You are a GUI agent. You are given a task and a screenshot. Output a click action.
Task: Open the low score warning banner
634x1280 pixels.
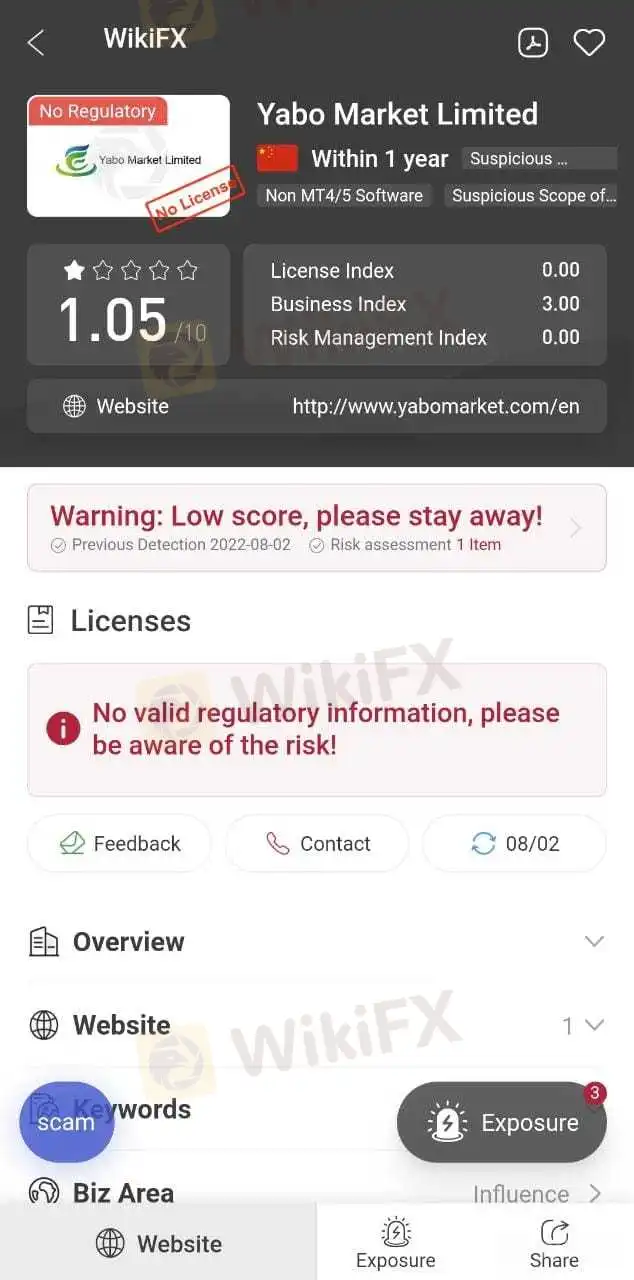[316, 527]
